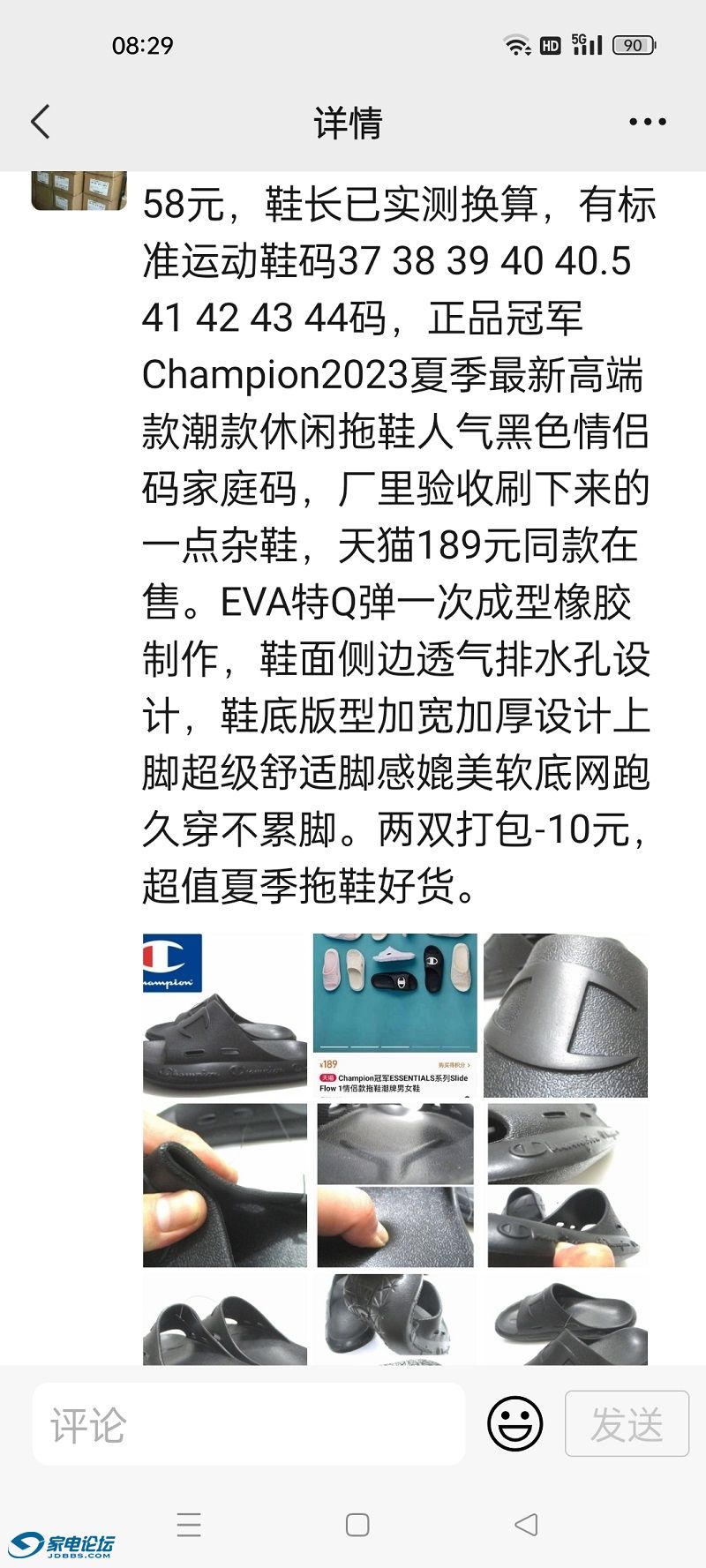The height and width of the screenshot is (1568, 706).
Task: Open the Champion logo slipper photo
Action: (x=225, y=1015)
